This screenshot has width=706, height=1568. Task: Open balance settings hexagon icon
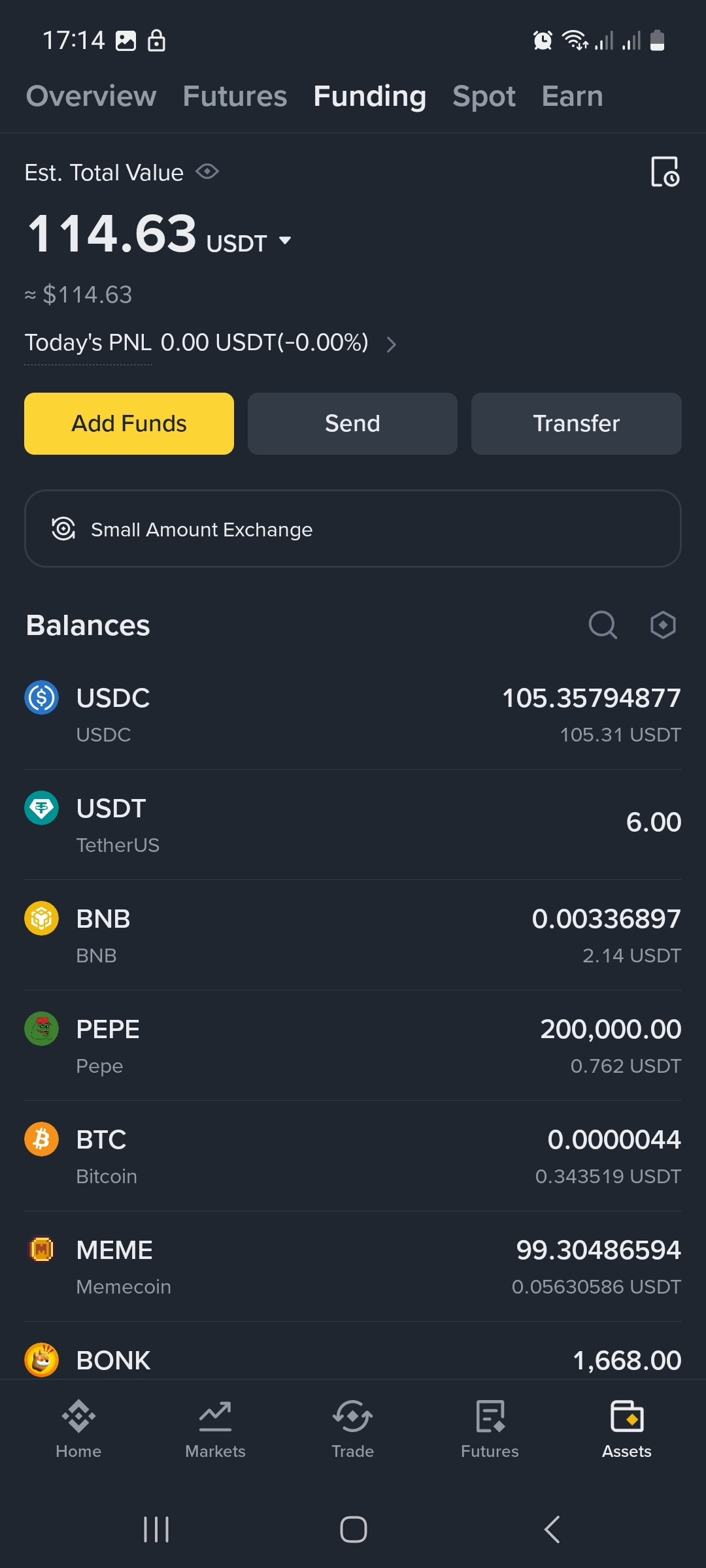[663, 625]
